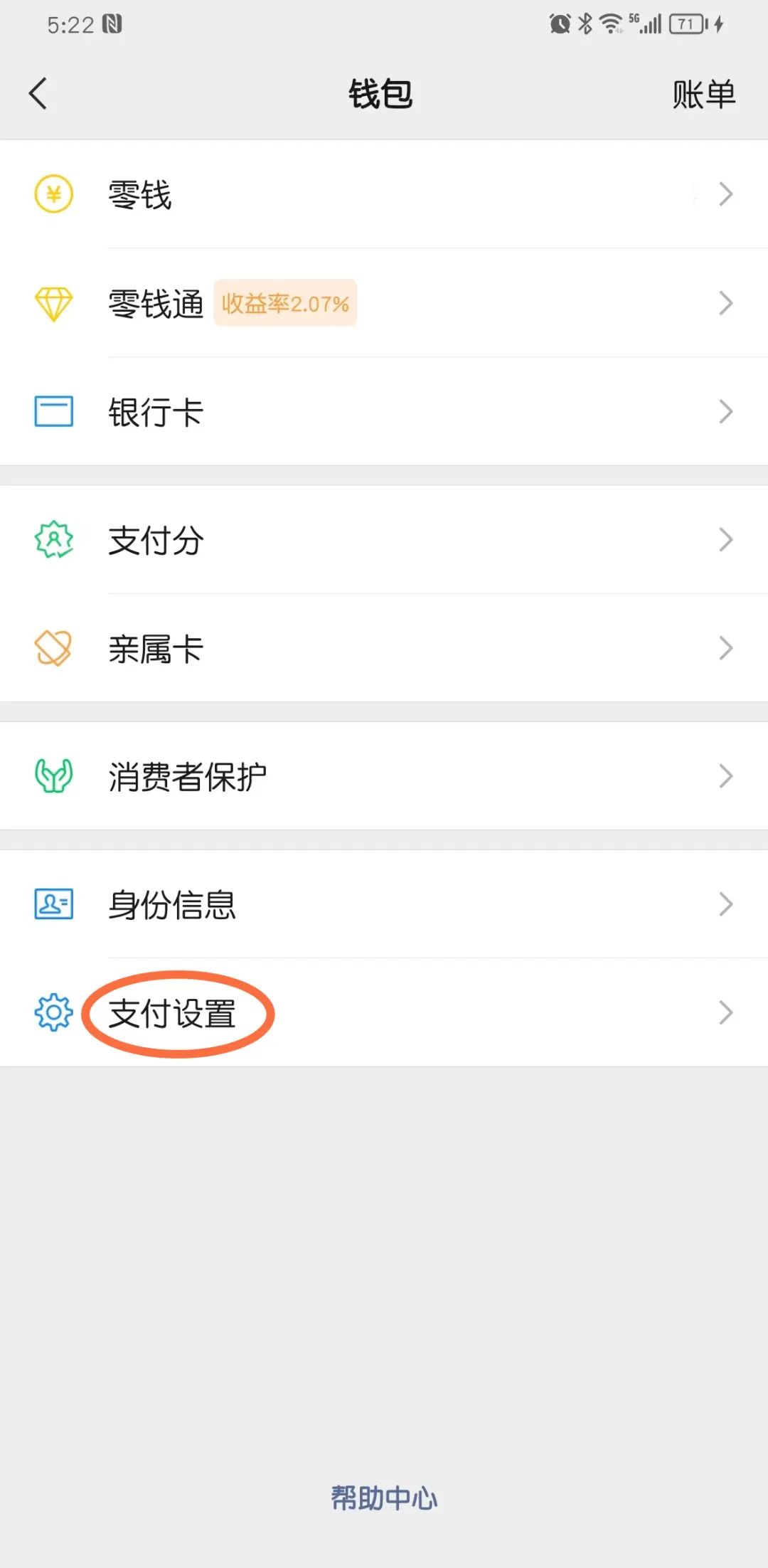
Task: Open the 帮助中心 link at the bottom
Action: (x=384, y=1496)
